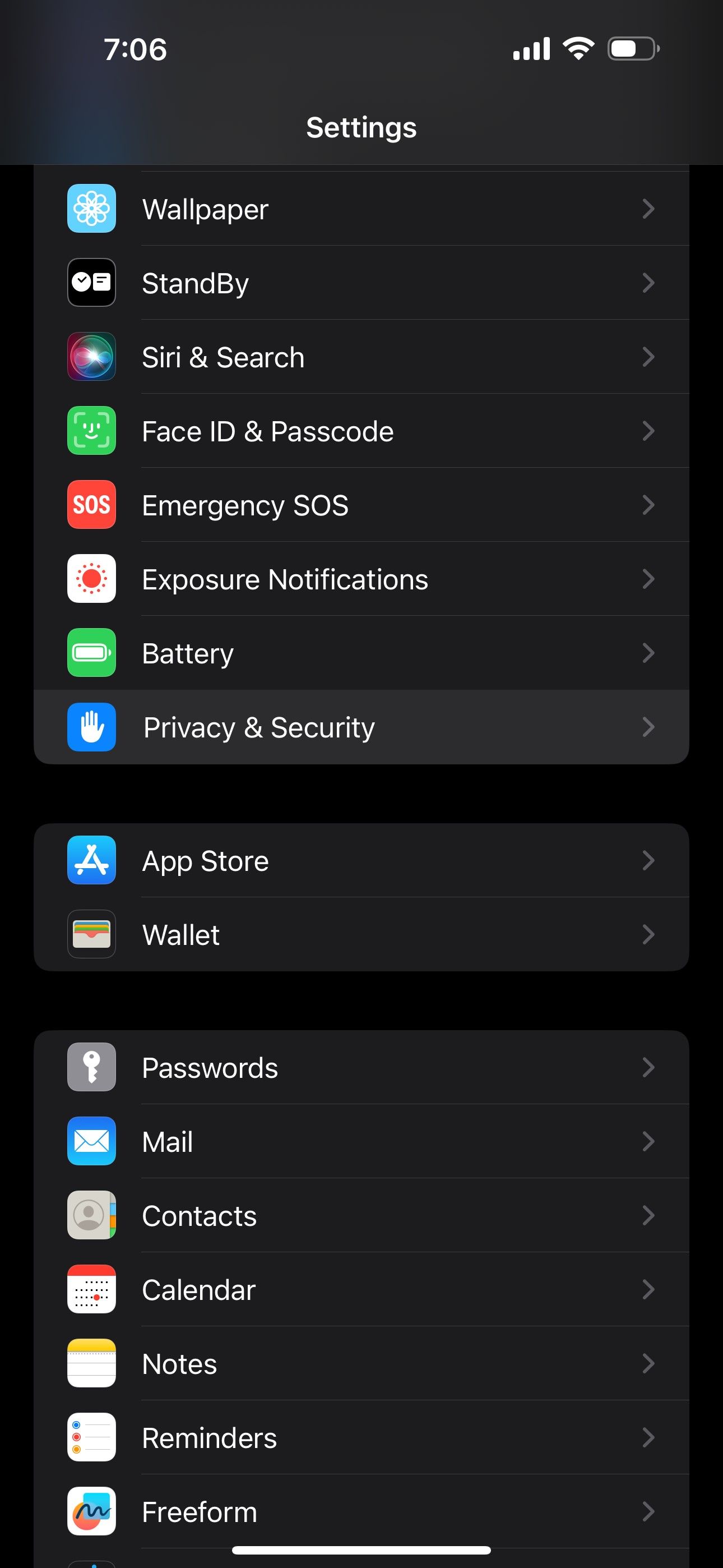Viewport: 723px width, 1568px height.
Task: Tap the Mail envelope icon
Action: point(91,1142)
